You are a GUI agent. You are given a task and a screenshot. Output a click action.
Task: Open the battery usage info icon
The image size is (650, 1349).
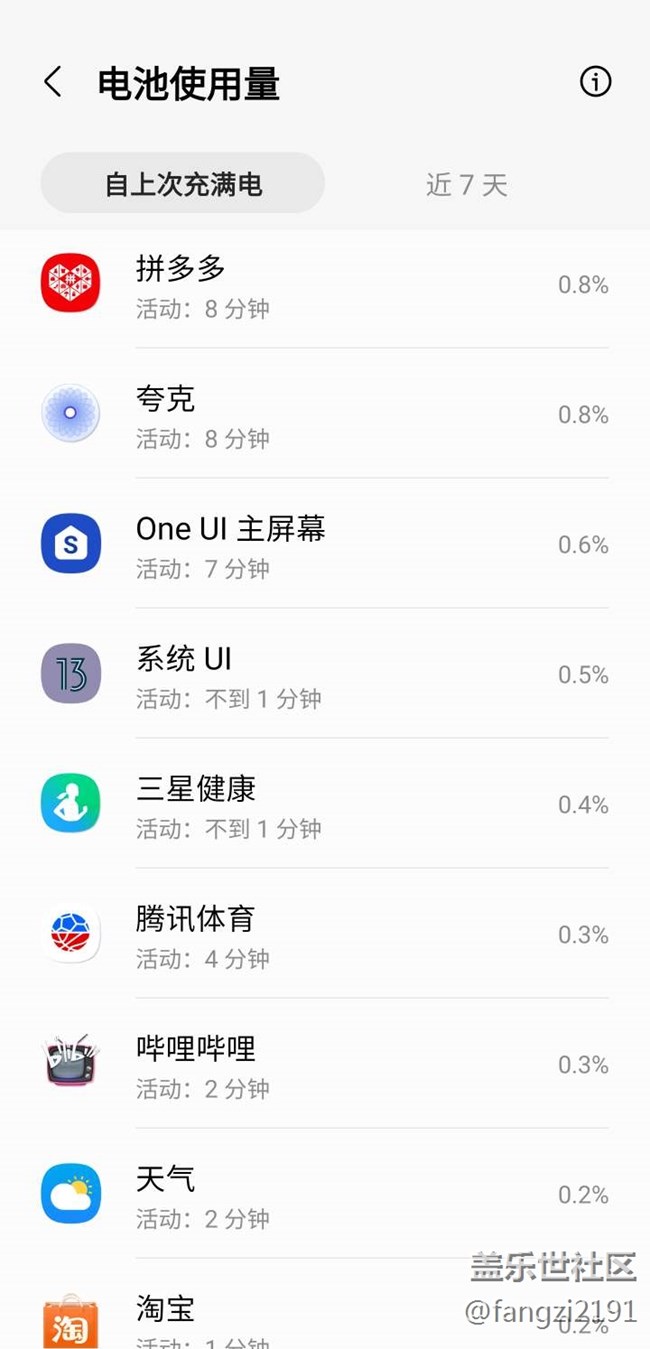(x=595, y=82)
